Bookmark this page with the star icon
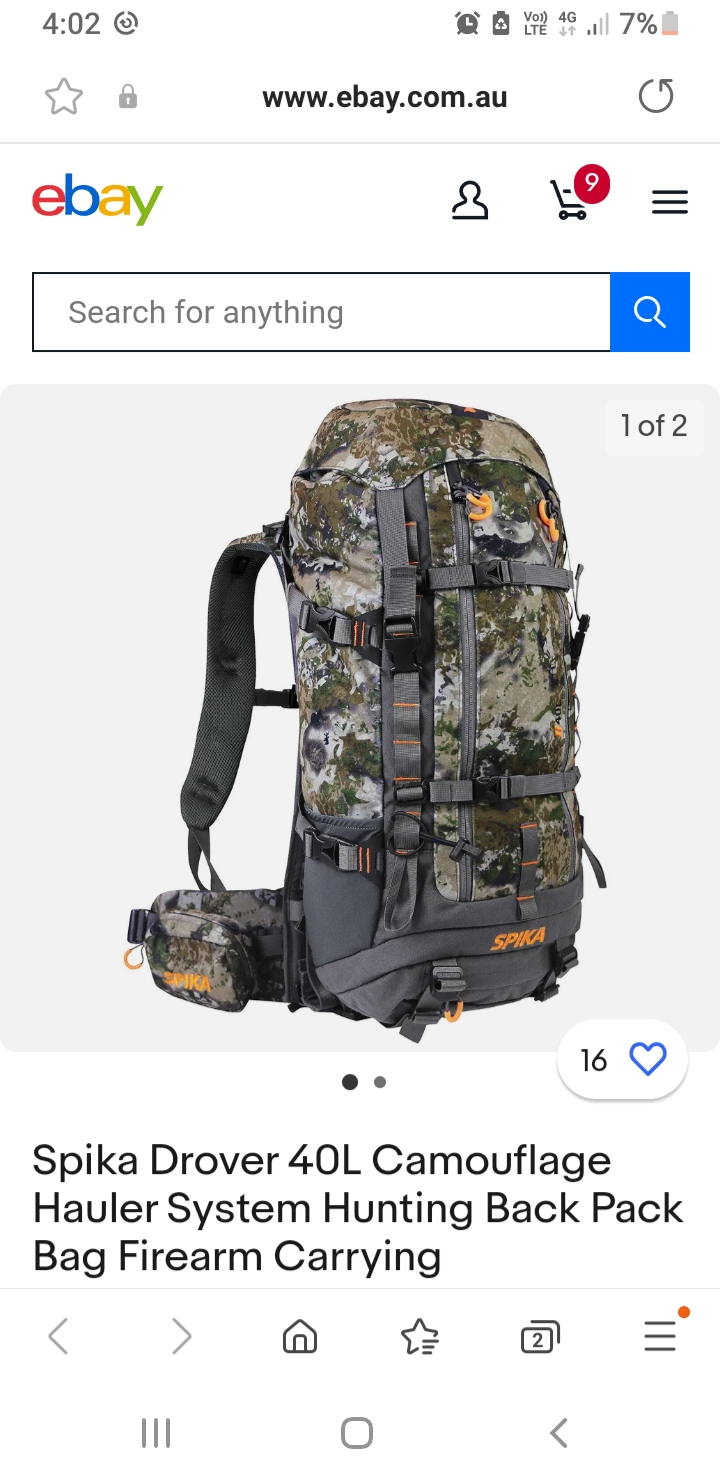 [x=64, y=97]
